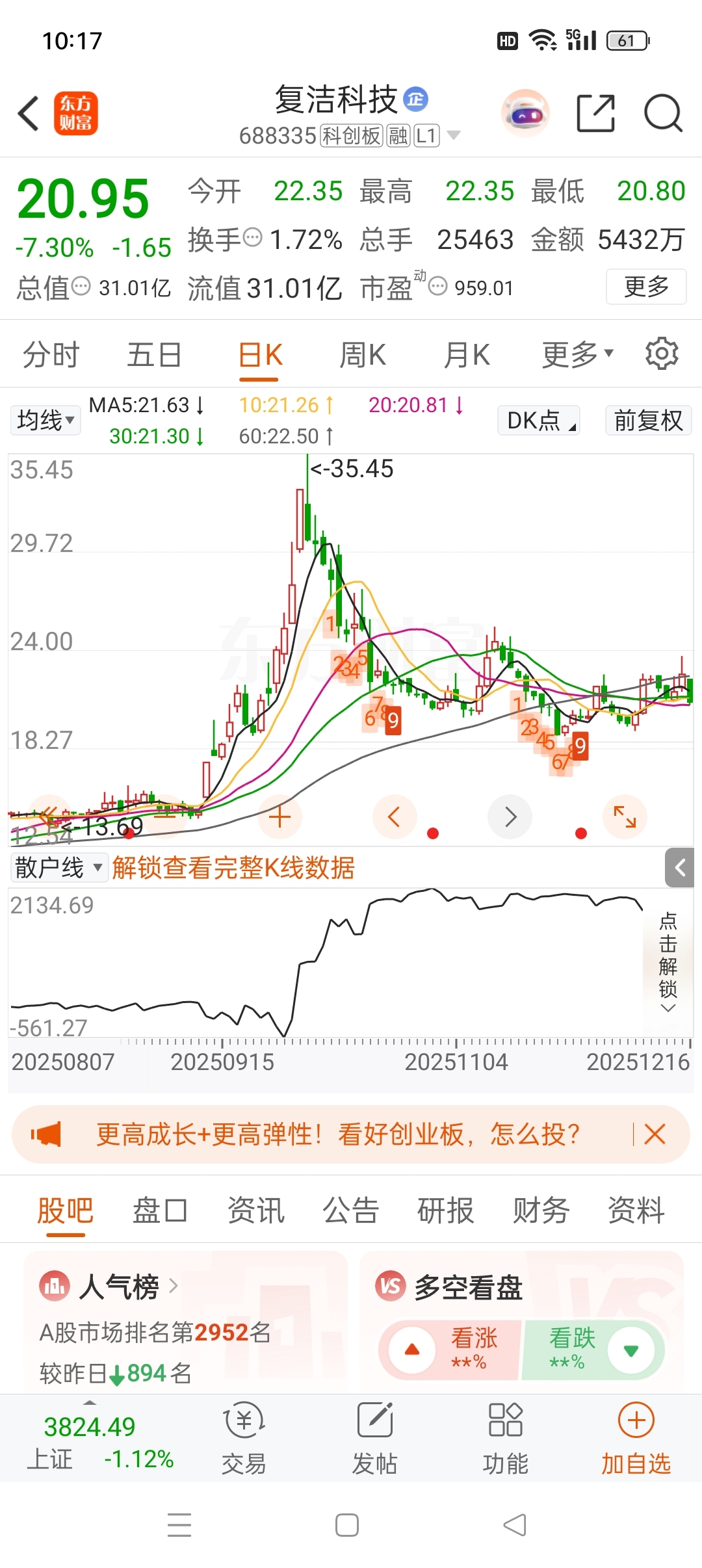Open the robot assistant icon
This screenshot has height=1568, width=702.
coord(525,114)
